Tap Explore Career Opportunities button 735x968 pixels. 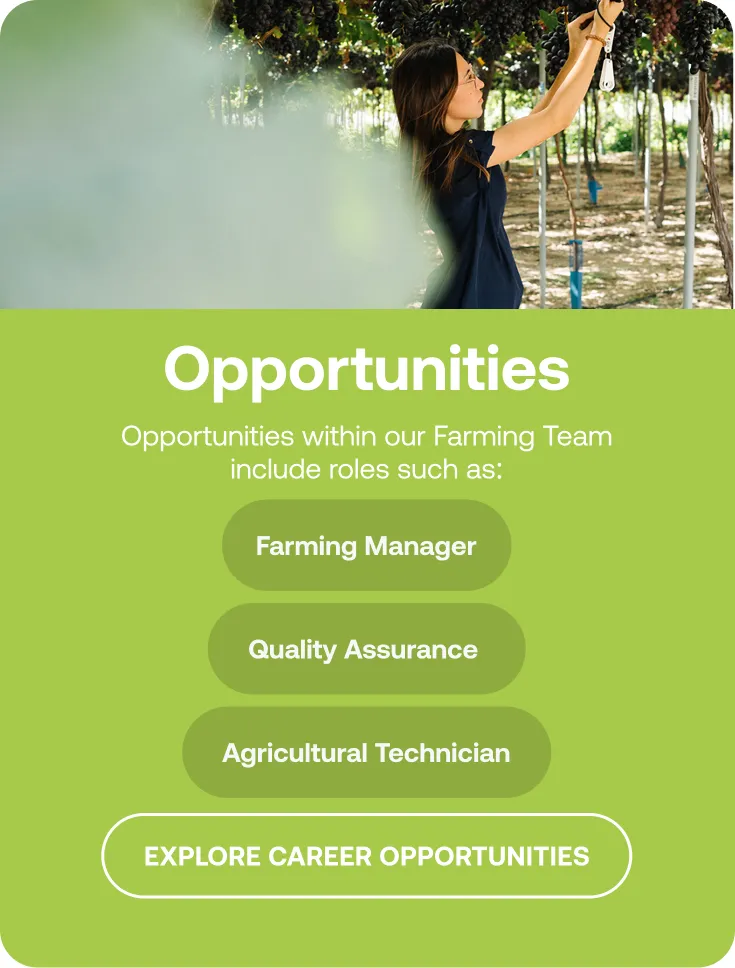(367, 856)
